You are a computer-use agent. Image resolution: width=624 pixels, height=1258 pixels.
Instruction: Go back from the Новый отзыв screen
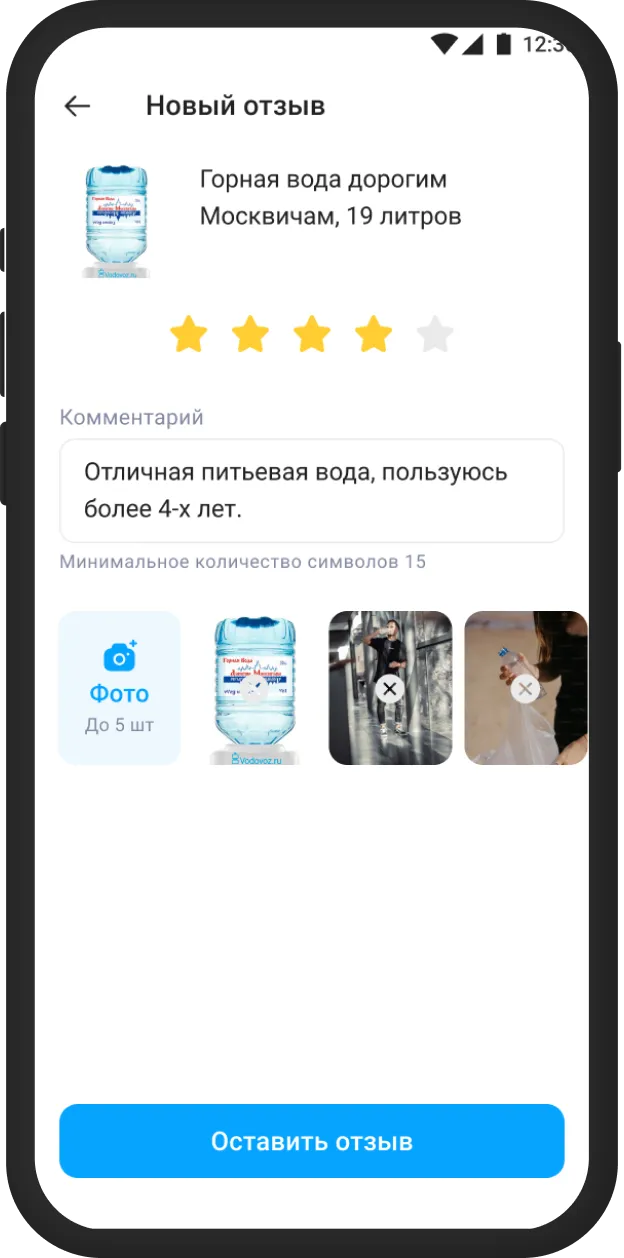pos(77,106)
